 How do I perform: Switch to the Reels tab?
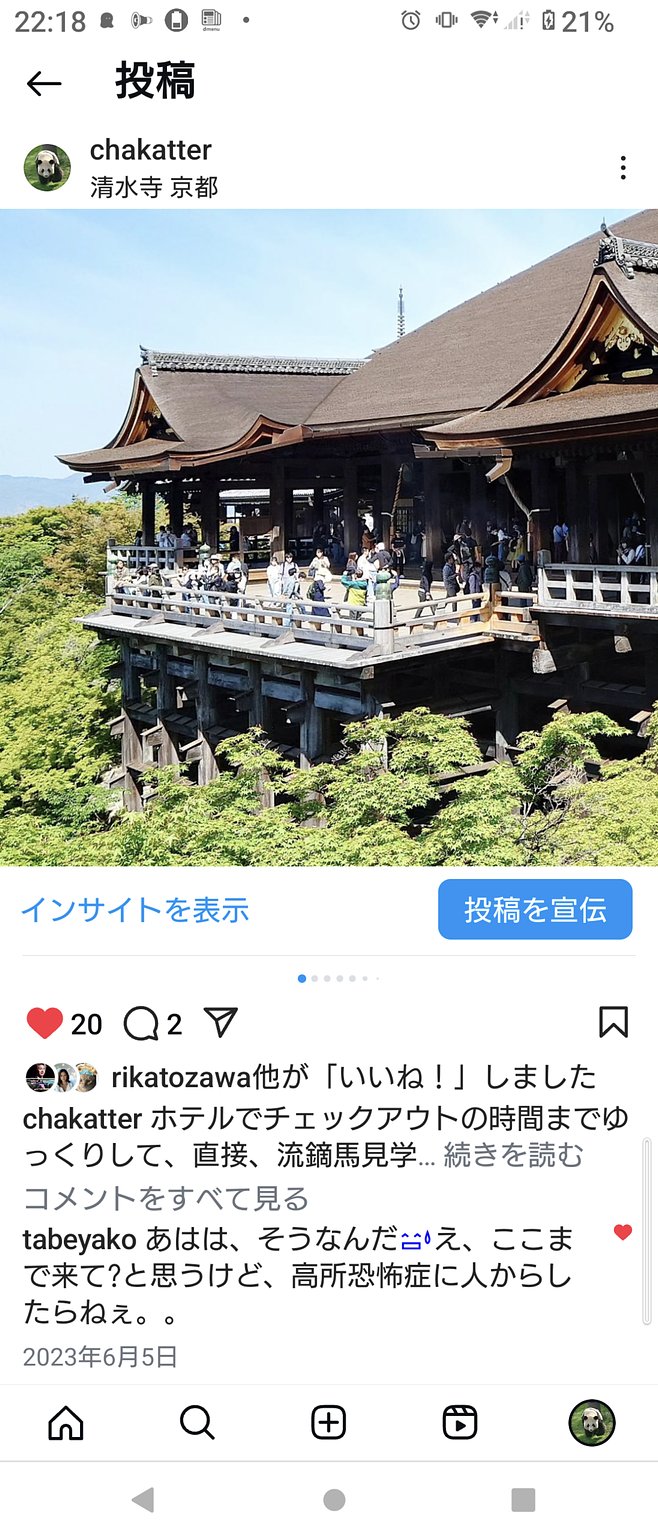[x=460, y=1422]
